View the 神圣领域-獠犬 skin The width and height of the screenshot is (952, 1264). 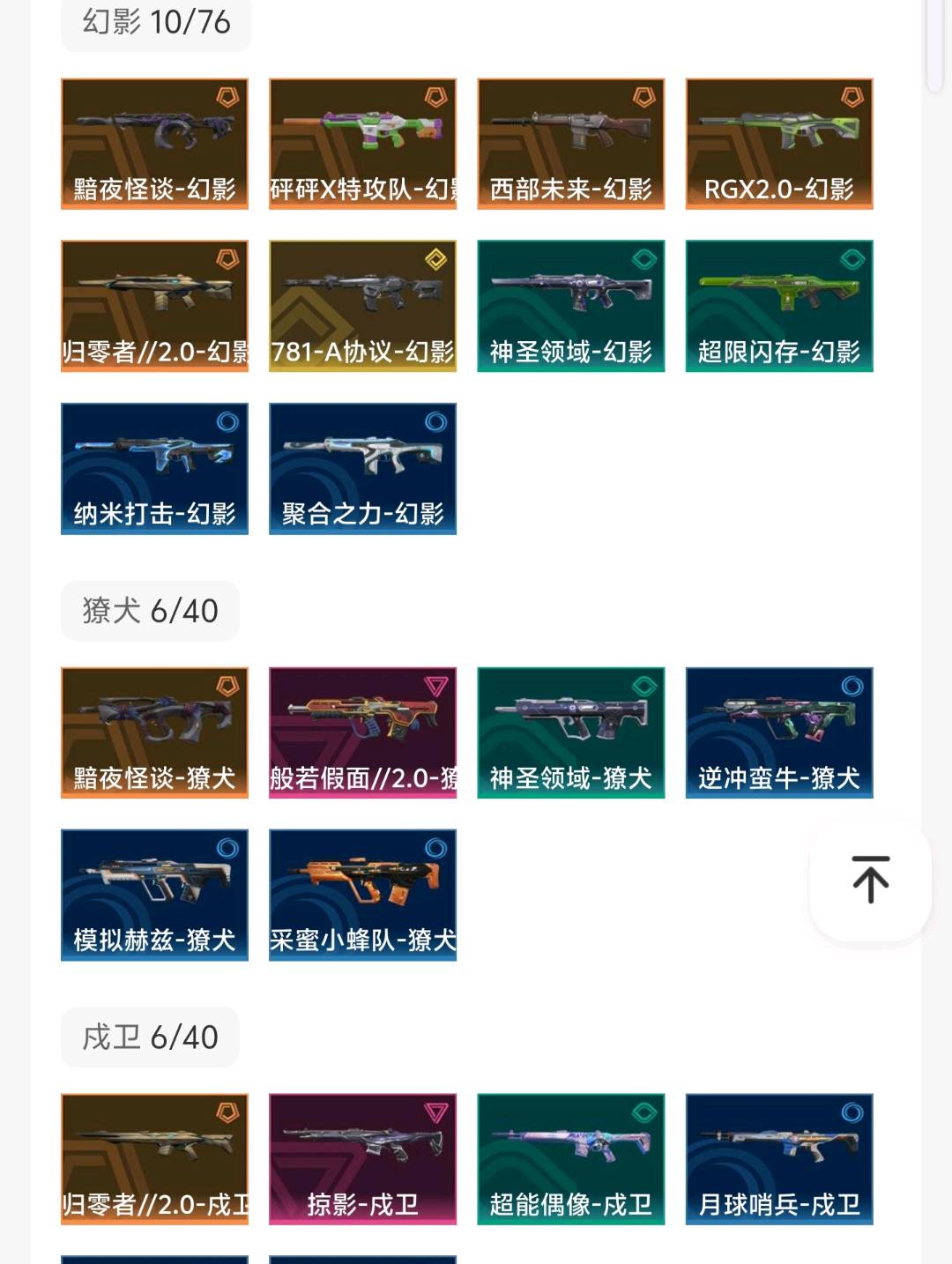(x=571, y=732)
